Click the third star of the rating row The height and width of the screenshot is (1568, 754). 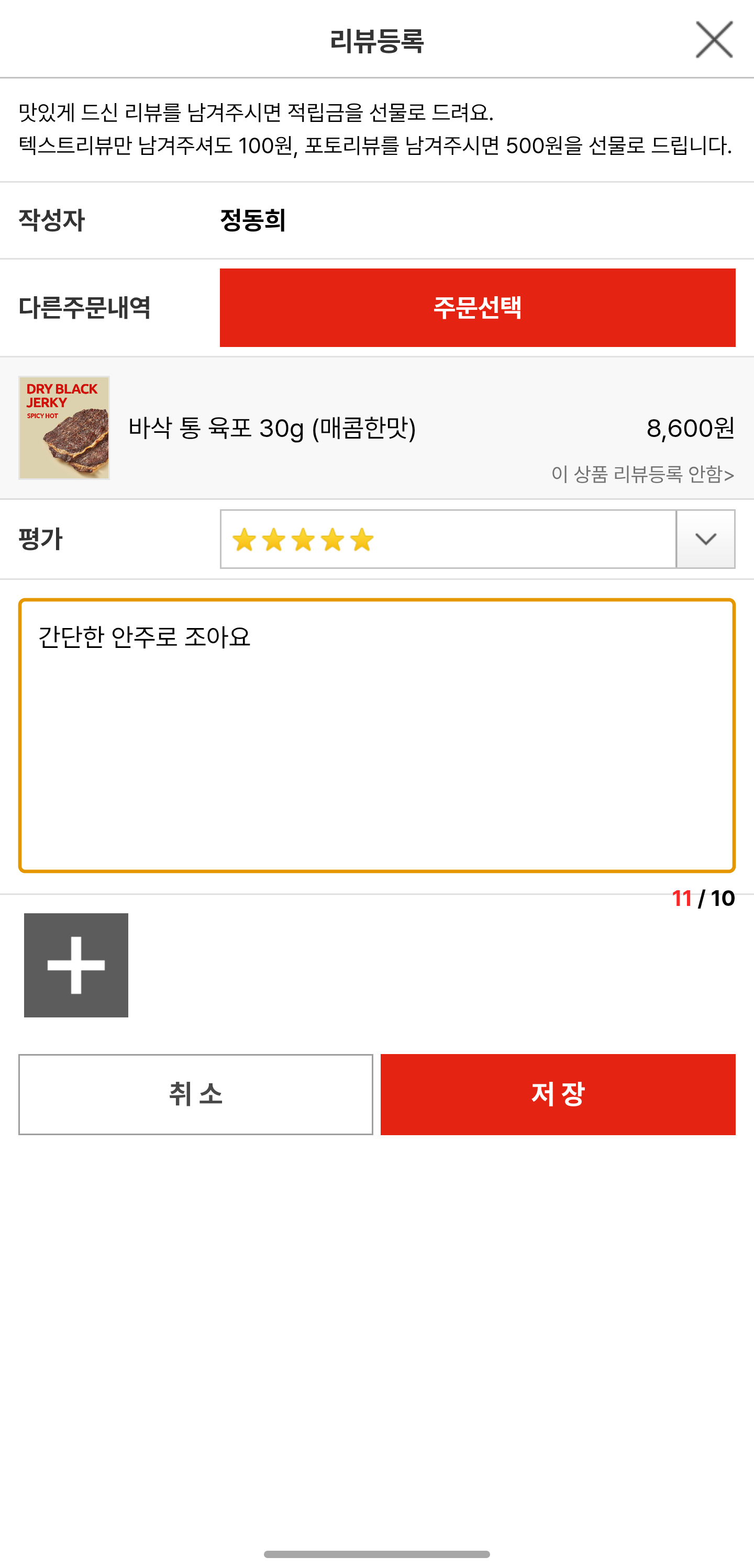coord(302,539)
